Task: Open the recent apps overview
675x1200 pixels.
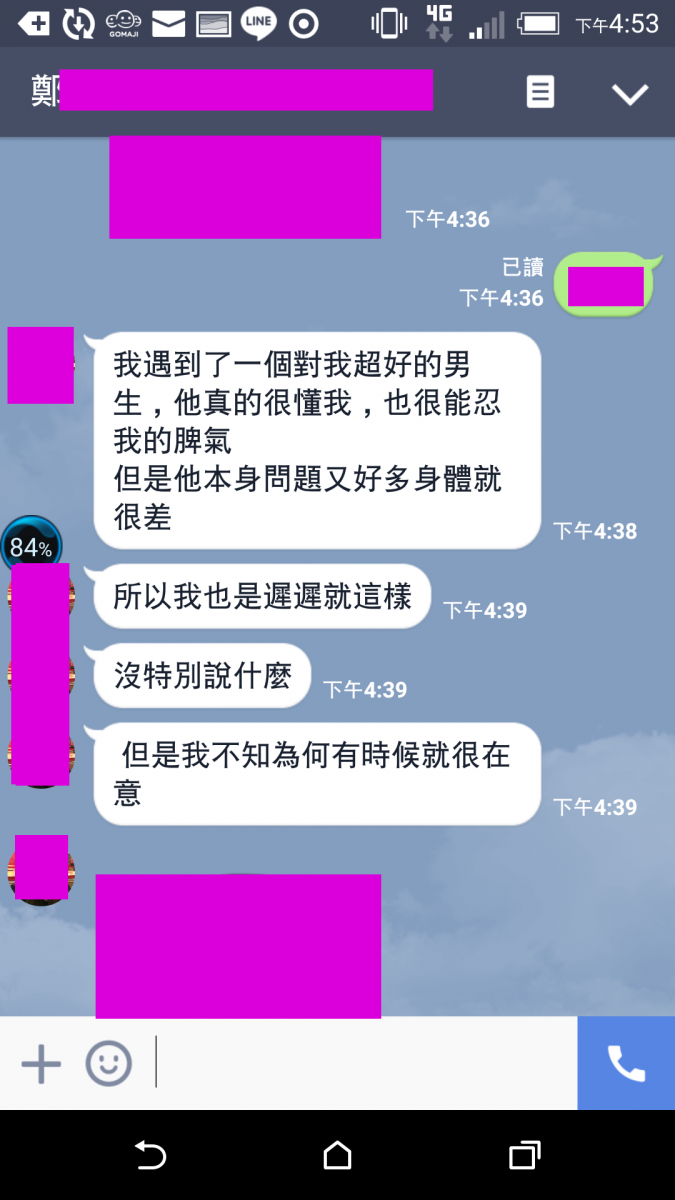Action: click(x=524, y=1156)
